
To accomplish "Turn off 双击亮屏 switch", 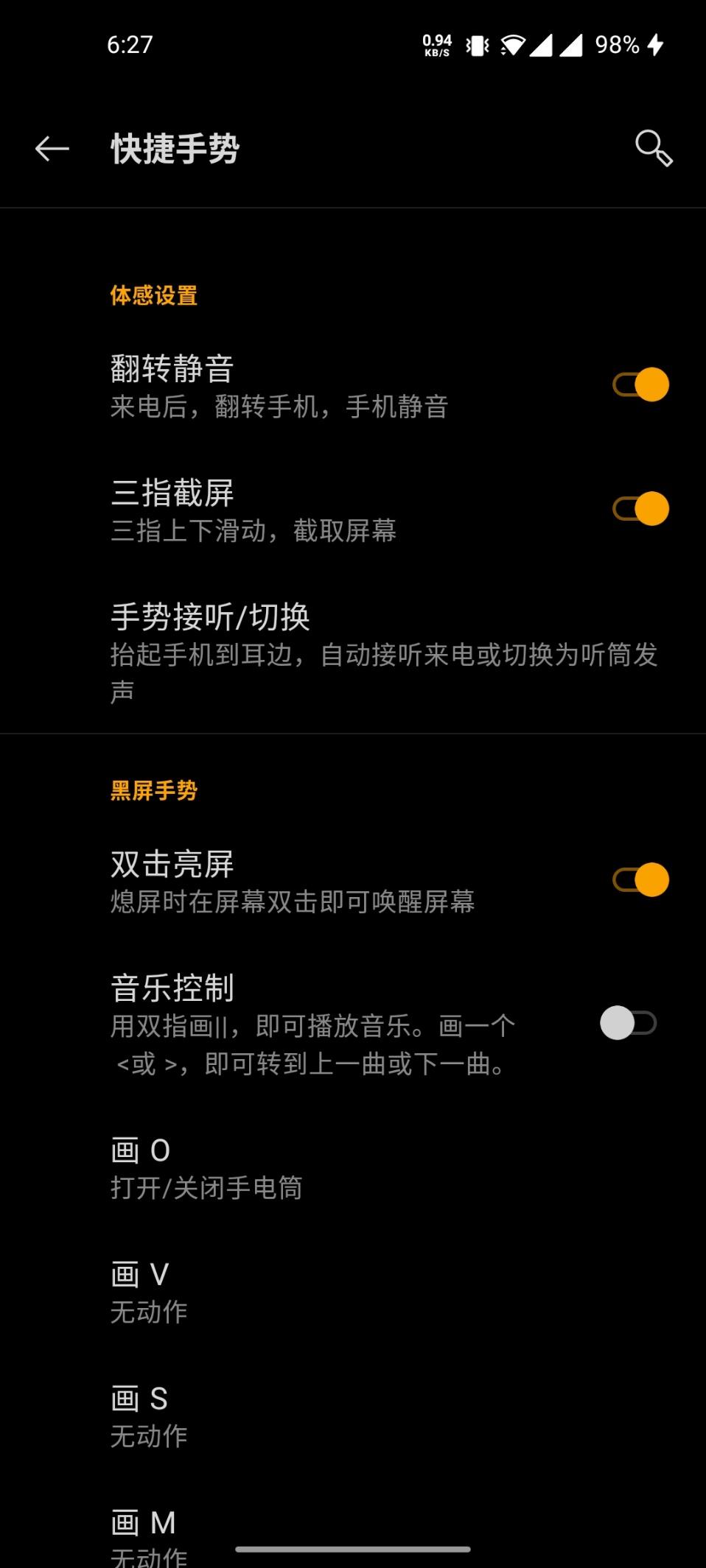I will [640, 880].
